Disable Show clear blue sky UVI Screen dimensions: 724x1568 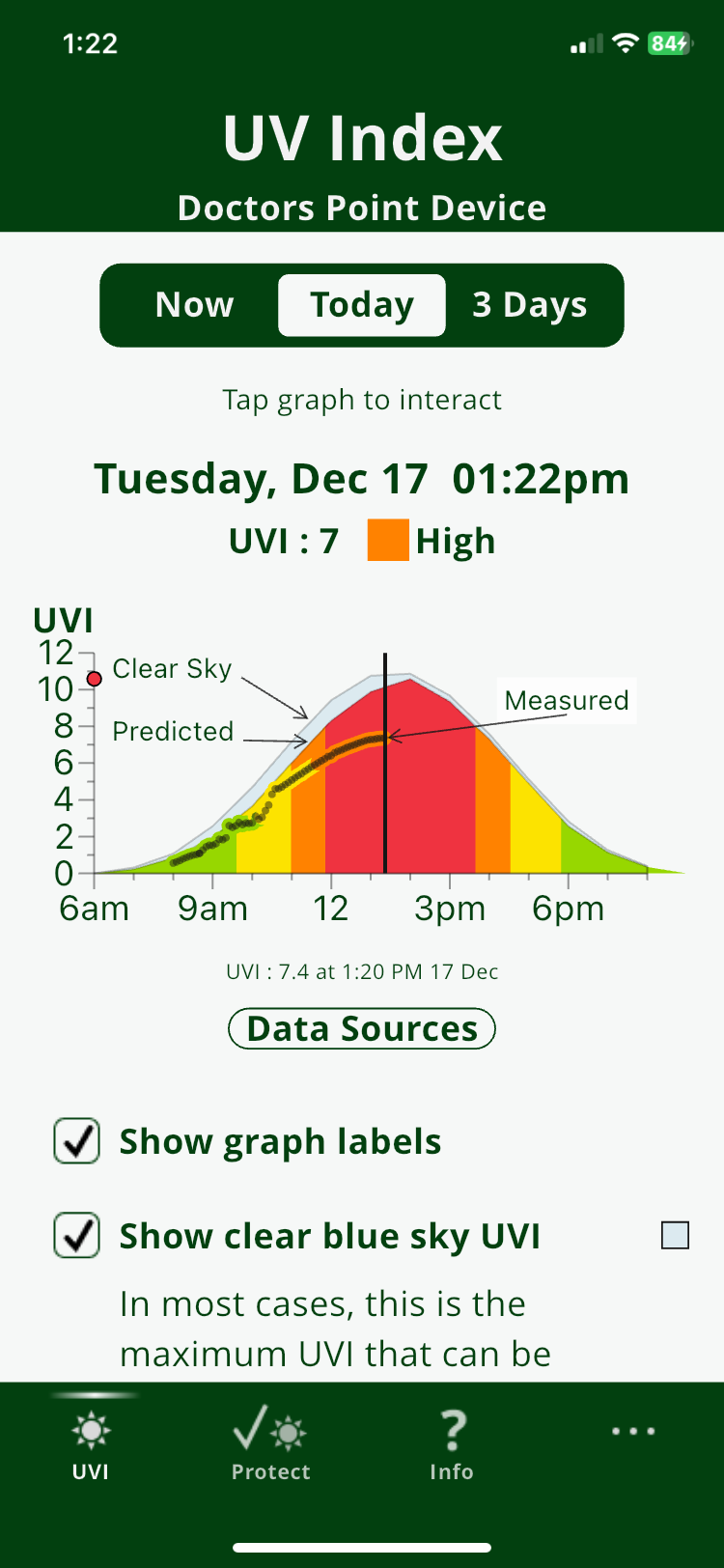(77, 1236)
